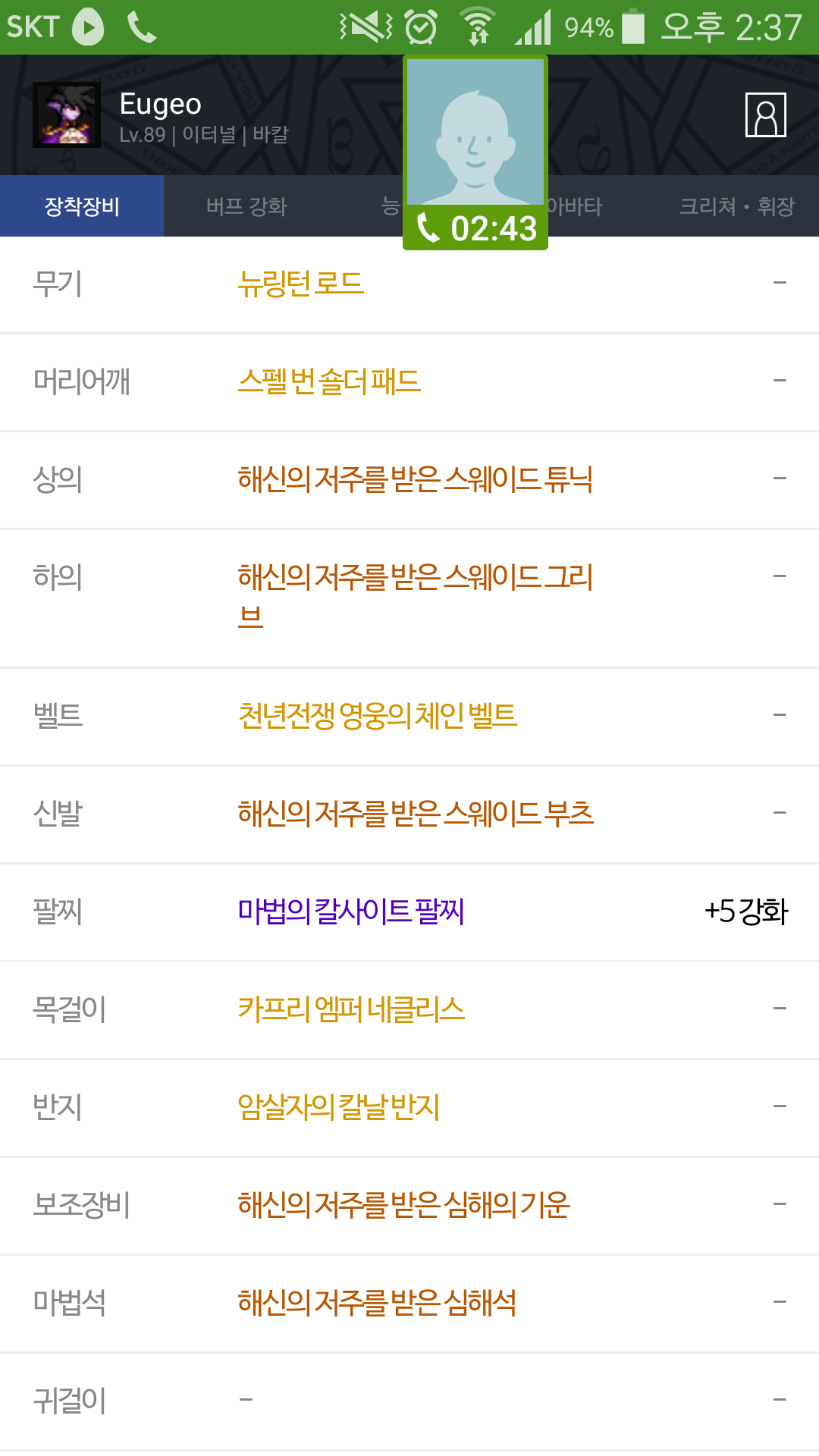View magic stone 해신의 저주를 받은 심해석
Screen dimensions: 819x1456
pos(377,1303)
